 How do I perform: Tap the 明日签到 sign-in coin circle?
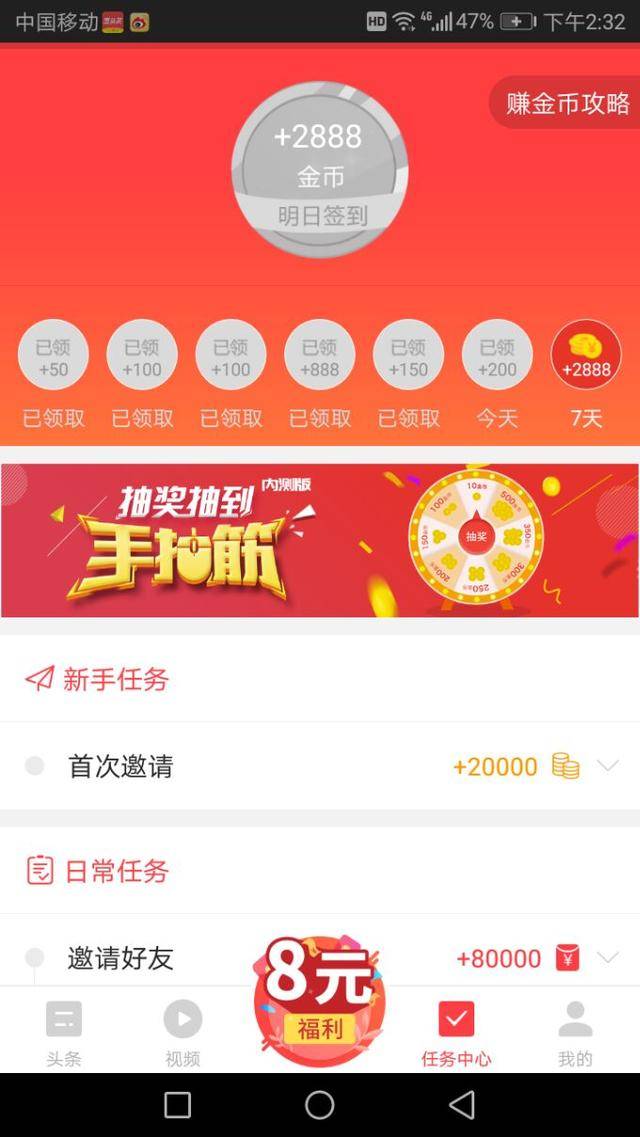click(x=320, y=170)
